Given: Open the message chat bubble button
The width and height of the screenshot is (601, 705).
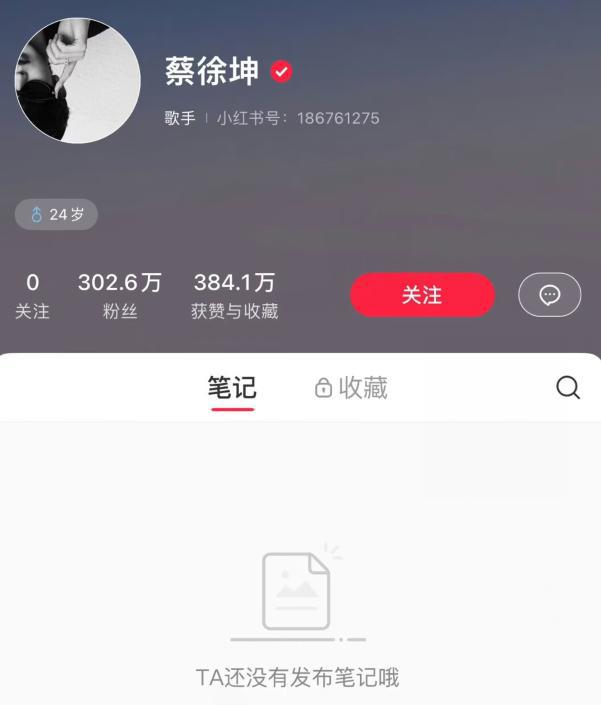Looking at the screenshot, I should click(x=549, y=295).
